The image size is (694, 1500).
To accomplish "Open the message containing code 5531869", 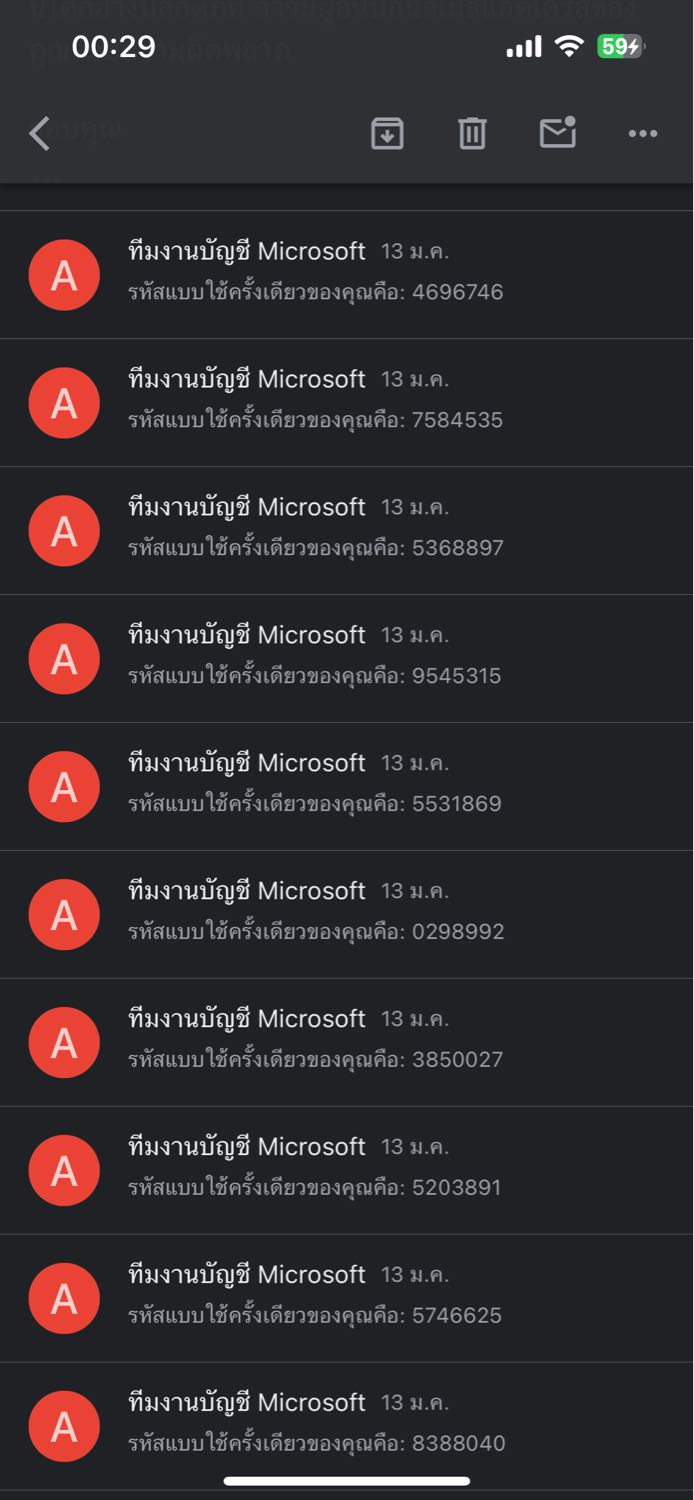I will coord(347,787).
